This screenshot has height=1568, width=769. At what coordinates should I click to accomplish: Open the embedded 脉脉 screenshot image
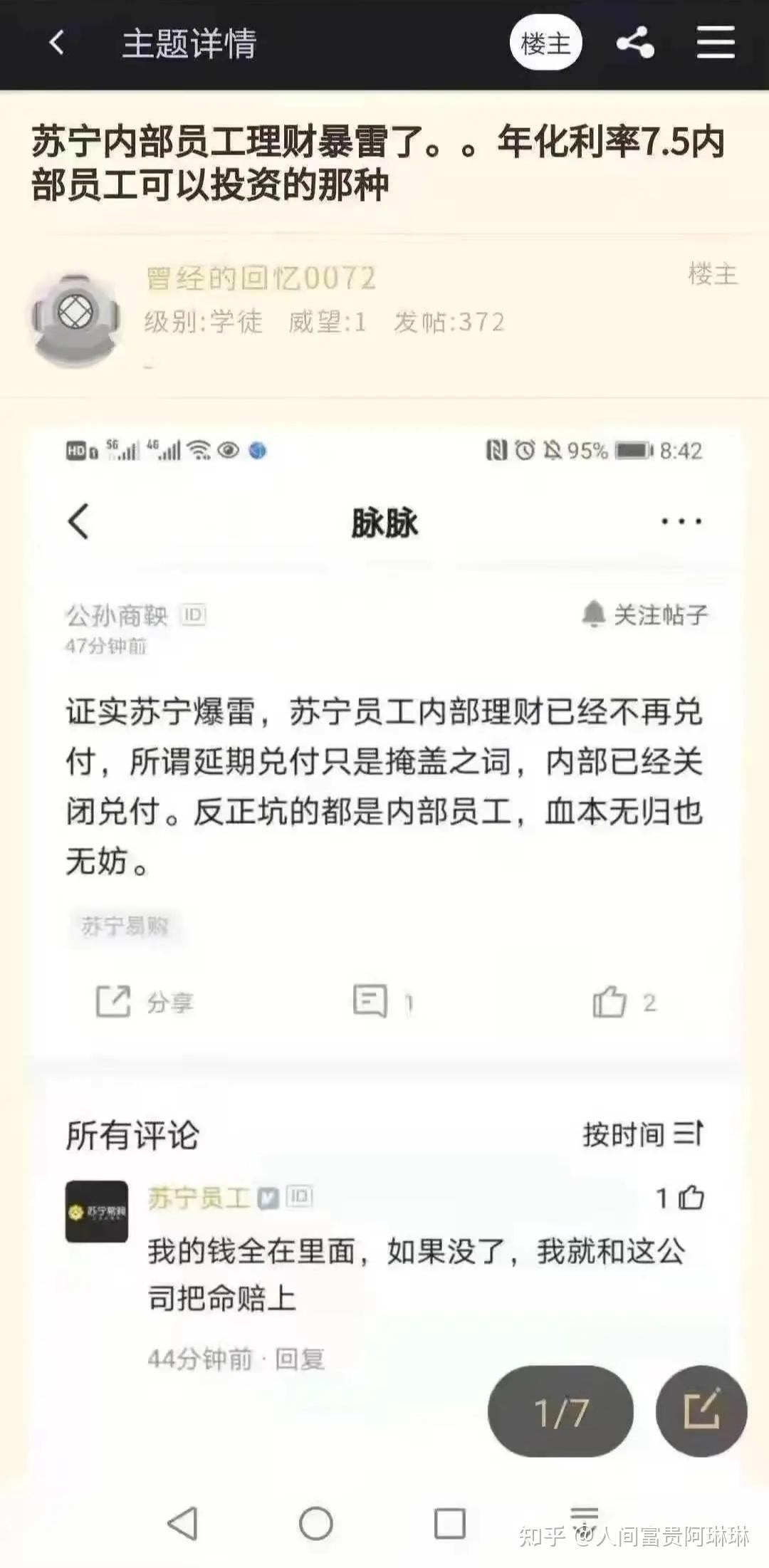pos(384,854)
